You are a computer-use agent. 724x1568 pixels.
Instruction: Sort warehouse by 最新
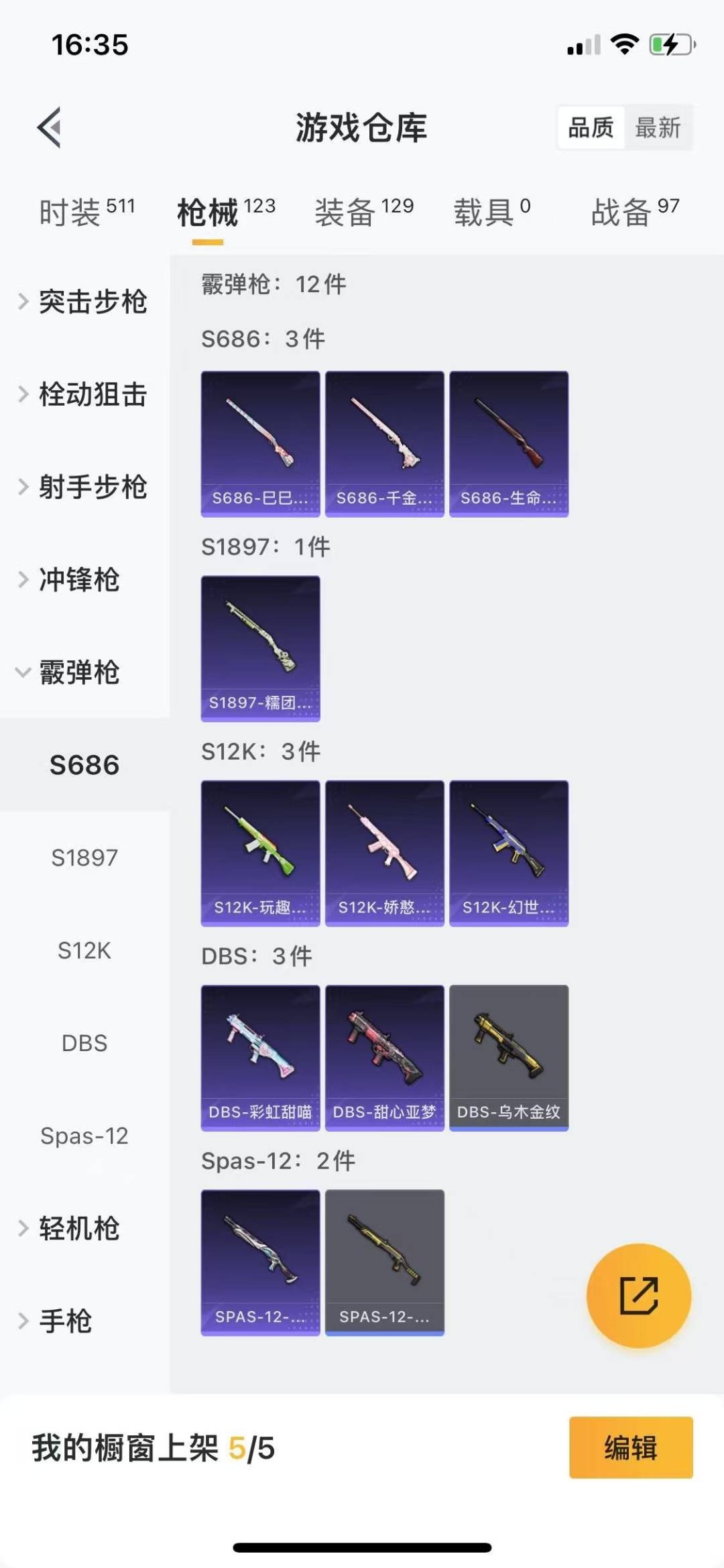[x=658, y=127]
